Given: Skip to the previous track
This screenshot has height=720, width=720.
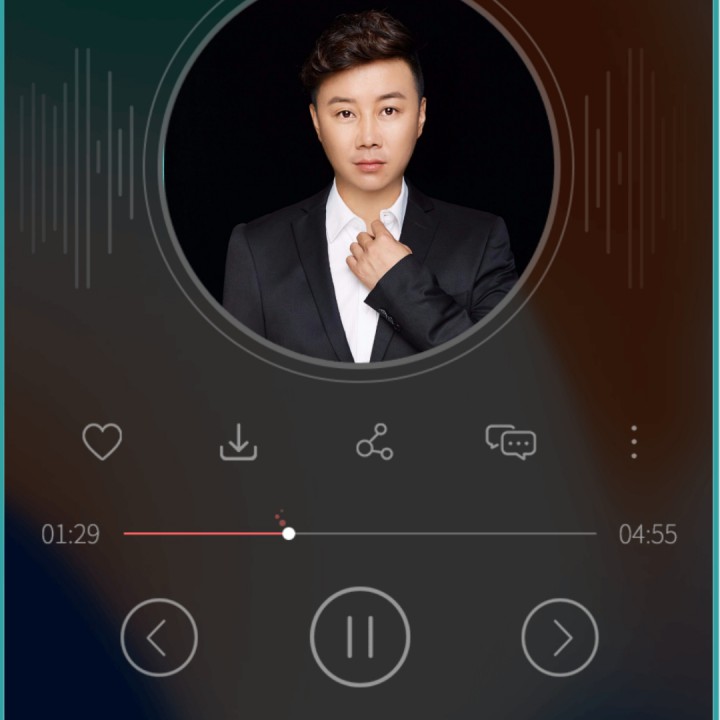Looking at the screenshot, I should [159, 637].
